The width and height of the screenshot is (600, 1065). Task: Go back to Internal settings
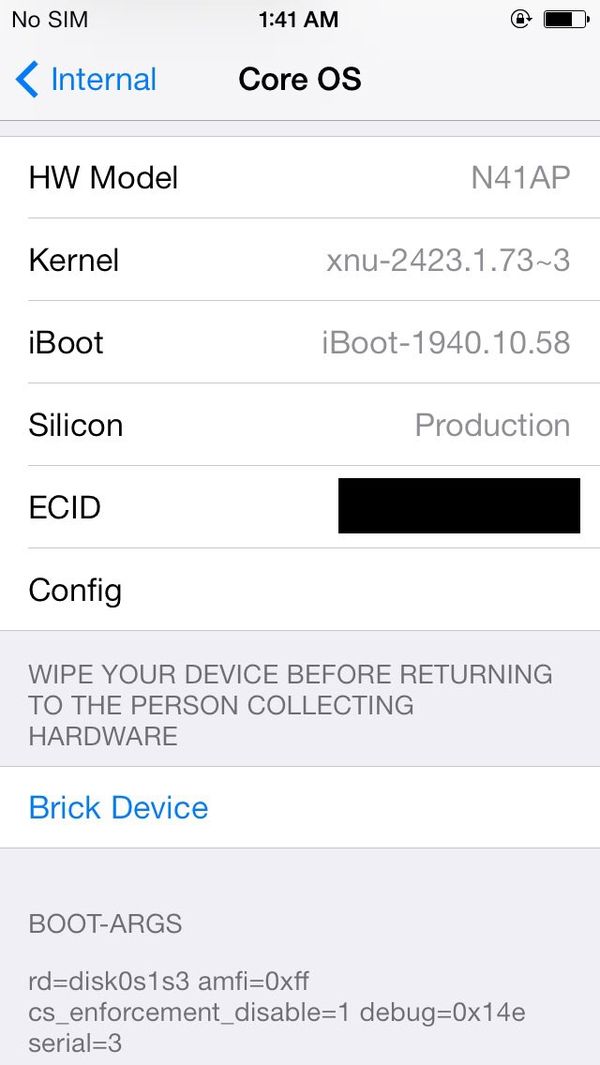coord(86,79)
